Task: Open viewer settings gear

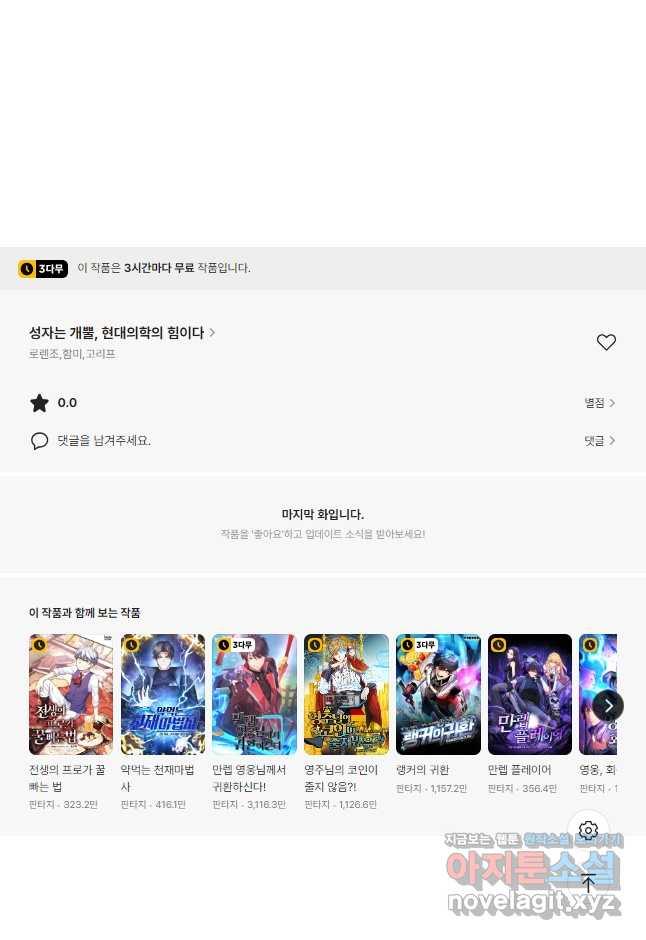Action: click(588, 831)
